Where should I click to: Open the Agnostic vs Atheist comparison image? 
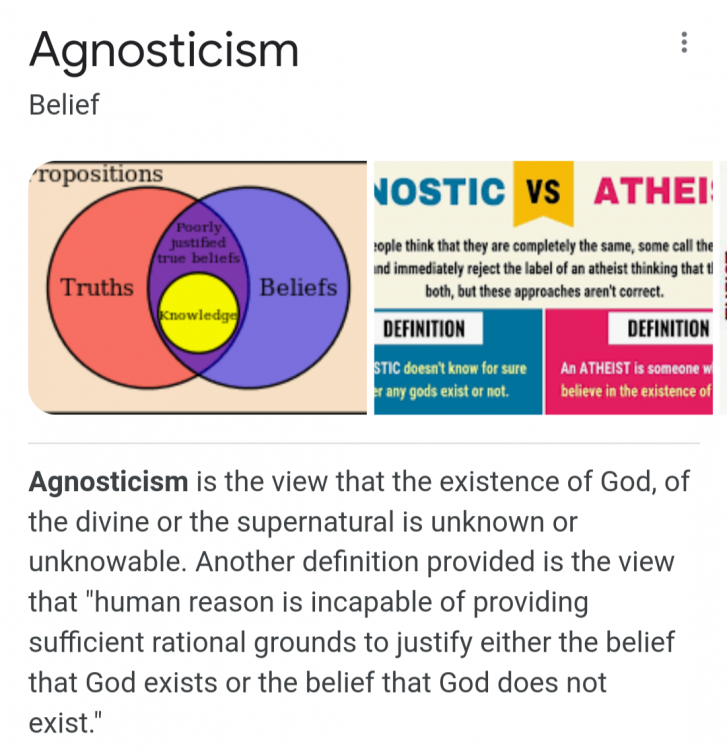(542, 288)
